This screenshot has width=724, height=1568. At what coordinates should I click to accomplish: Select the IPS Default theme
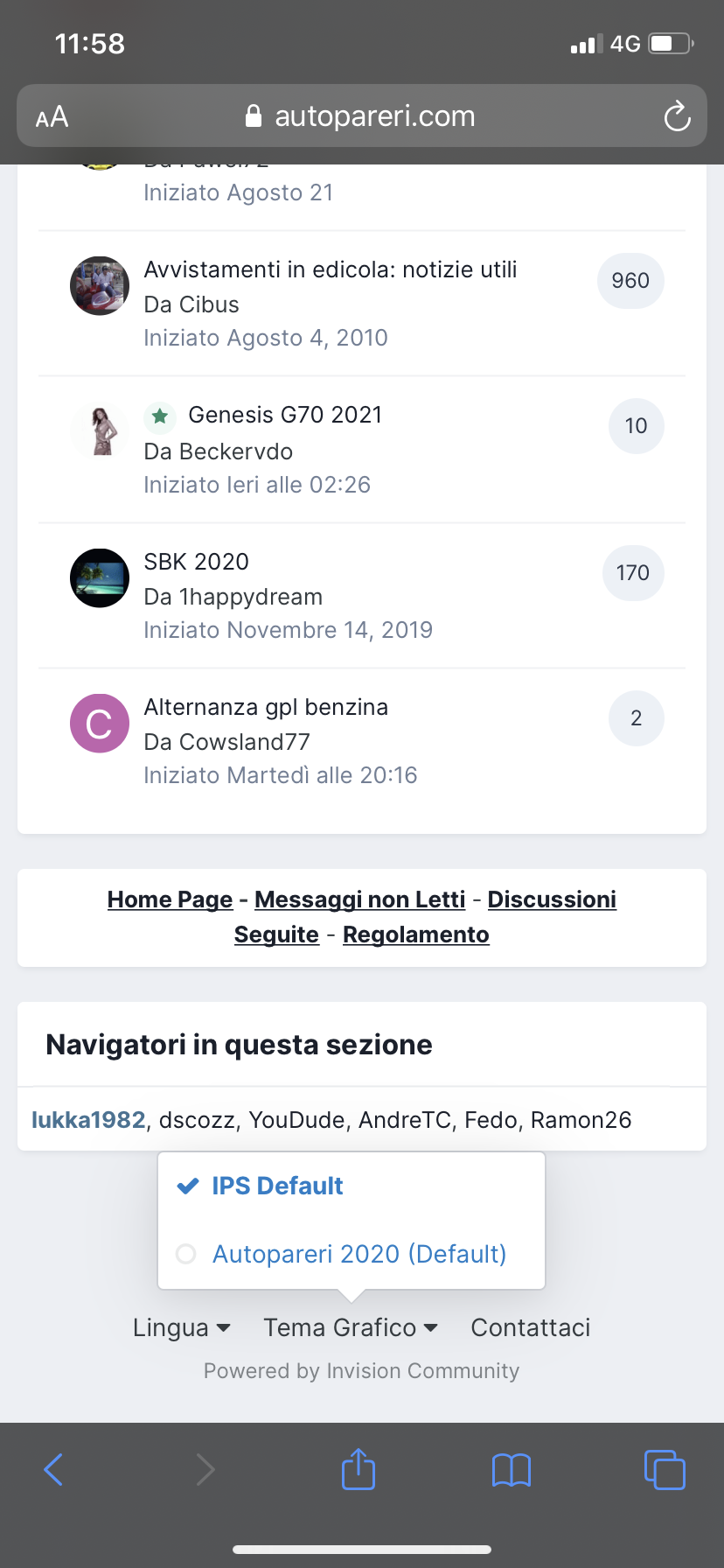click(x=277, y=1186)
